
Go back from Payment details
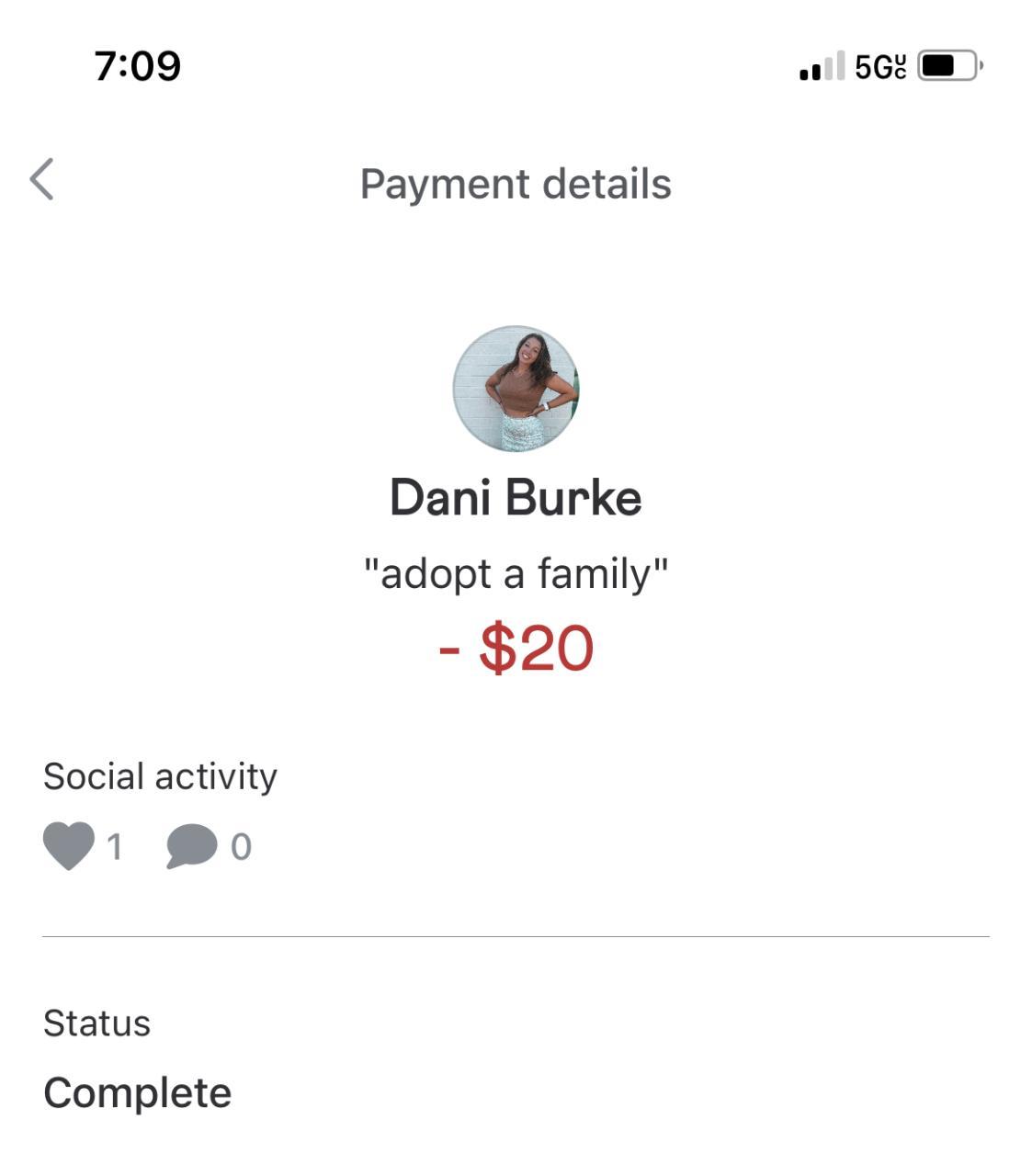point(42,179)
